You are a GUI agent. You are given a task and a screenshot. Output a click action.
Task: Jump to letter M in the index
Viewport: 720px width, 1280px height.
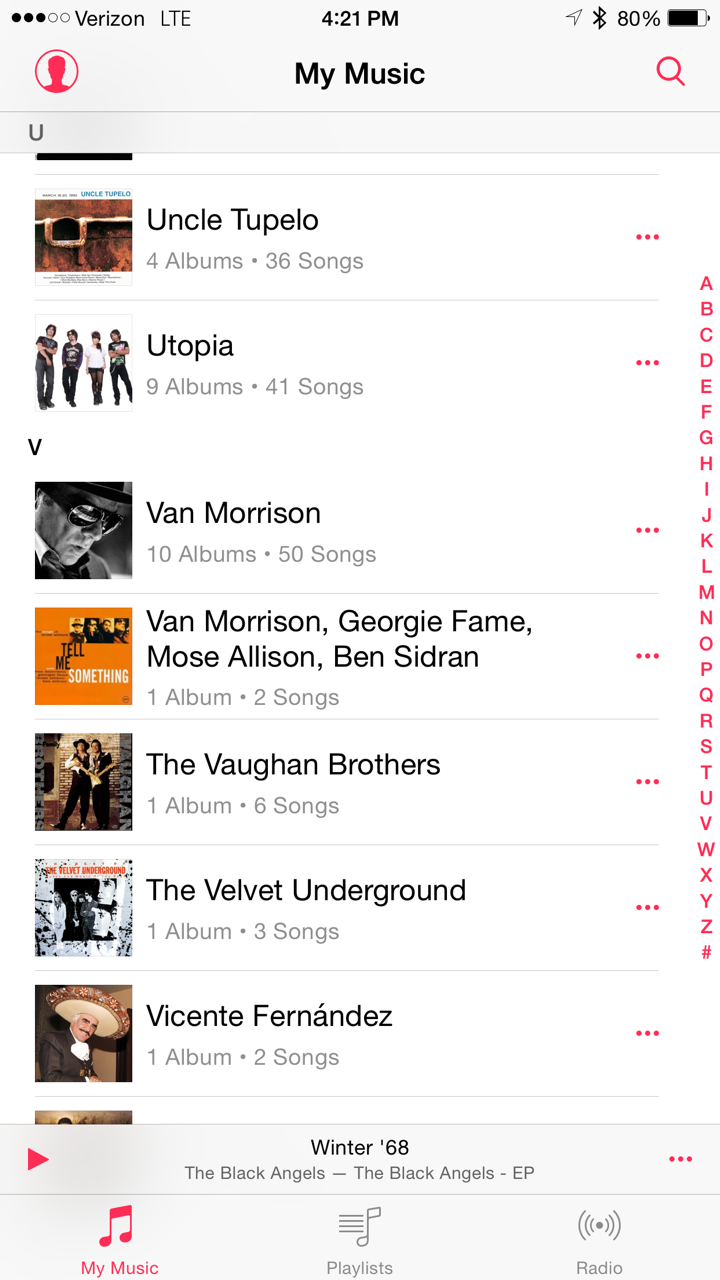click(706, 592)
